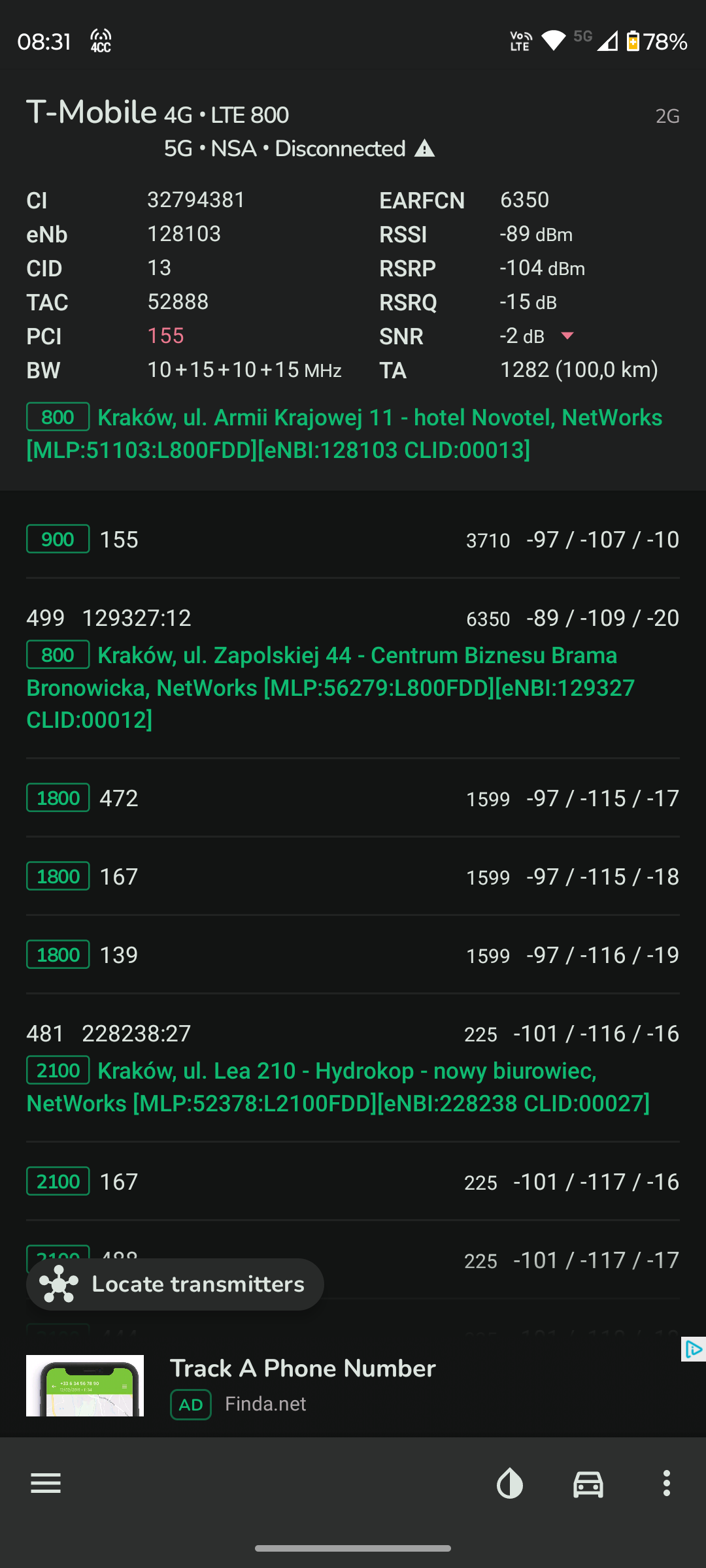Image resolution: width=706 pixels, height=1568 pixels.
Task: Select the 900 band neighbor cell 155
Action: coord(353,540)
